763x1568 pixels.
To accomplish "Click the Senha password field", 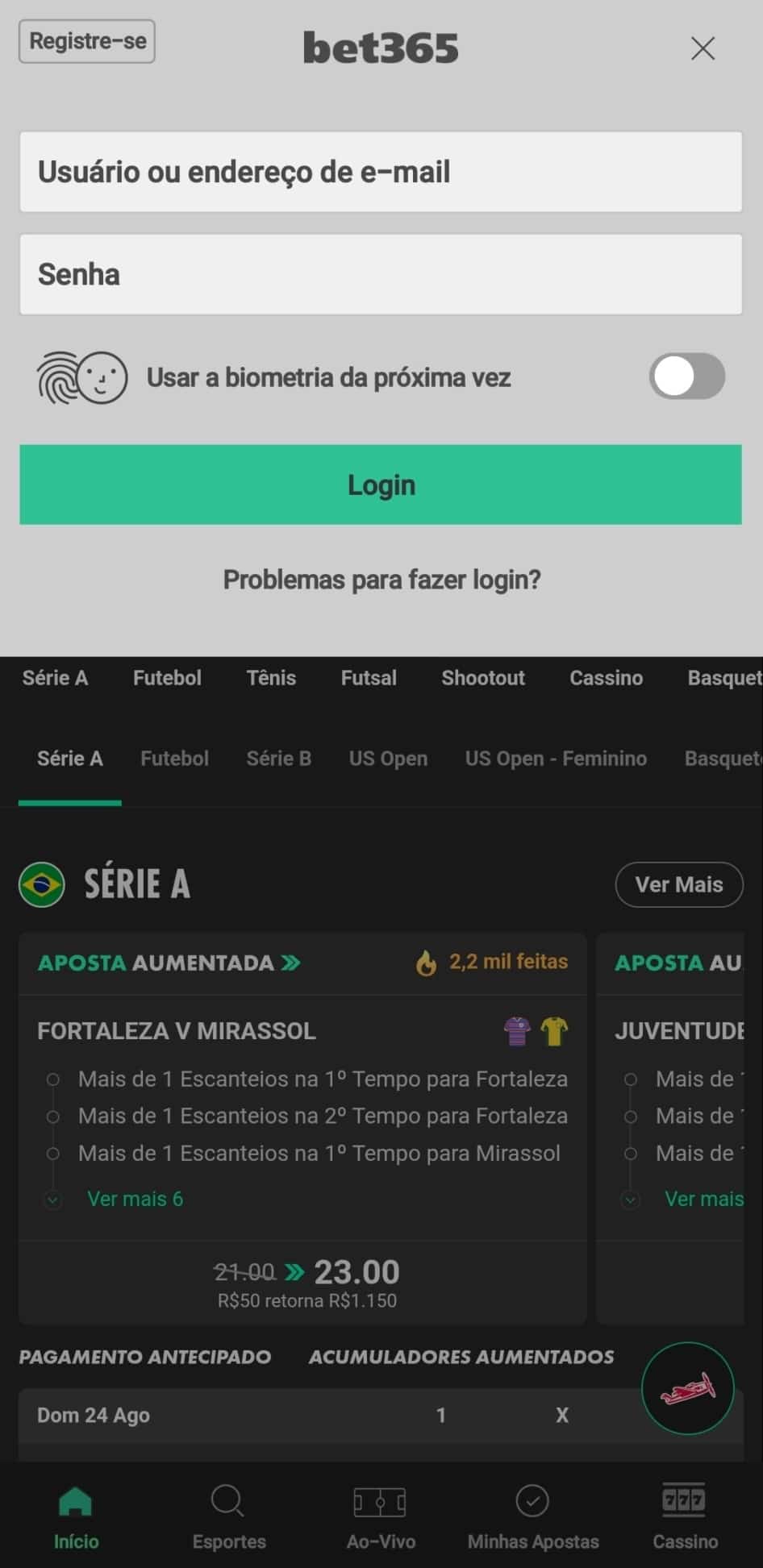I will (381, 274).
